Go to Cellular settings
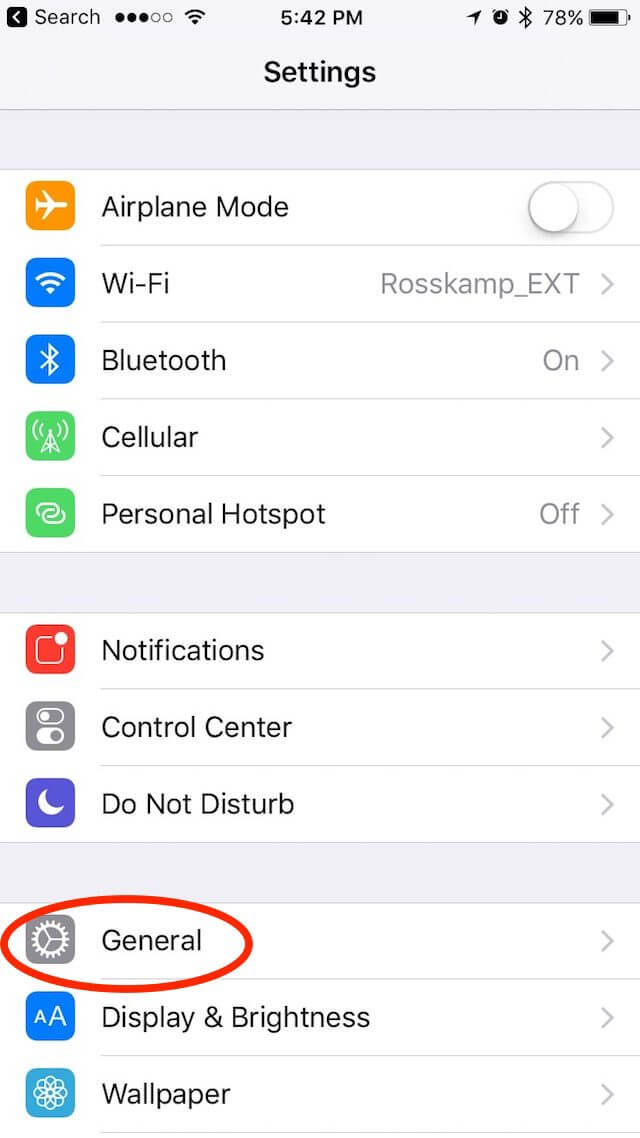Screen dimensions: 640x1138 (320, 438)
